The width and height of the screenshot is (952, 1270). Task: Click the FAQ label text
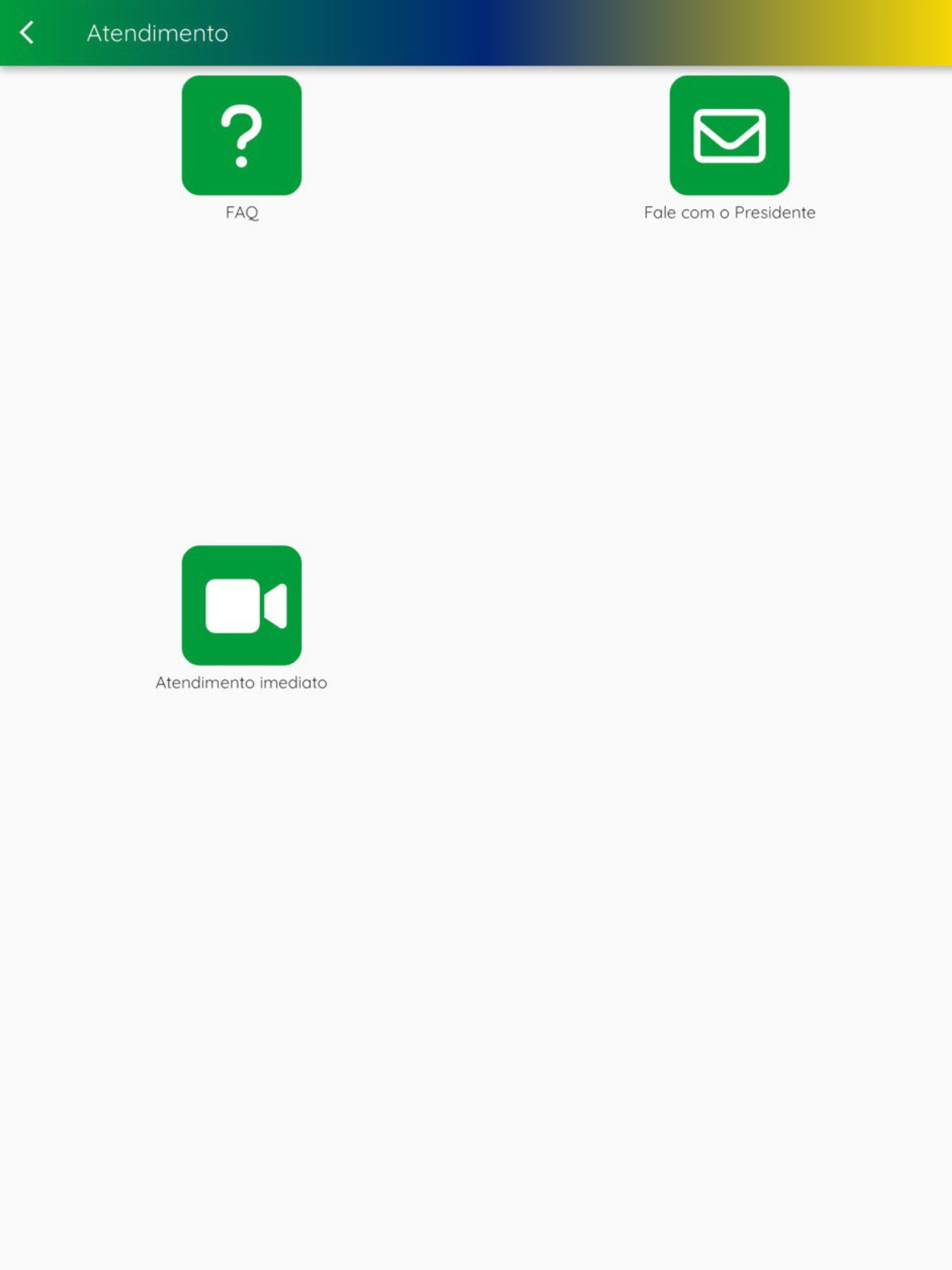point(242,212)
